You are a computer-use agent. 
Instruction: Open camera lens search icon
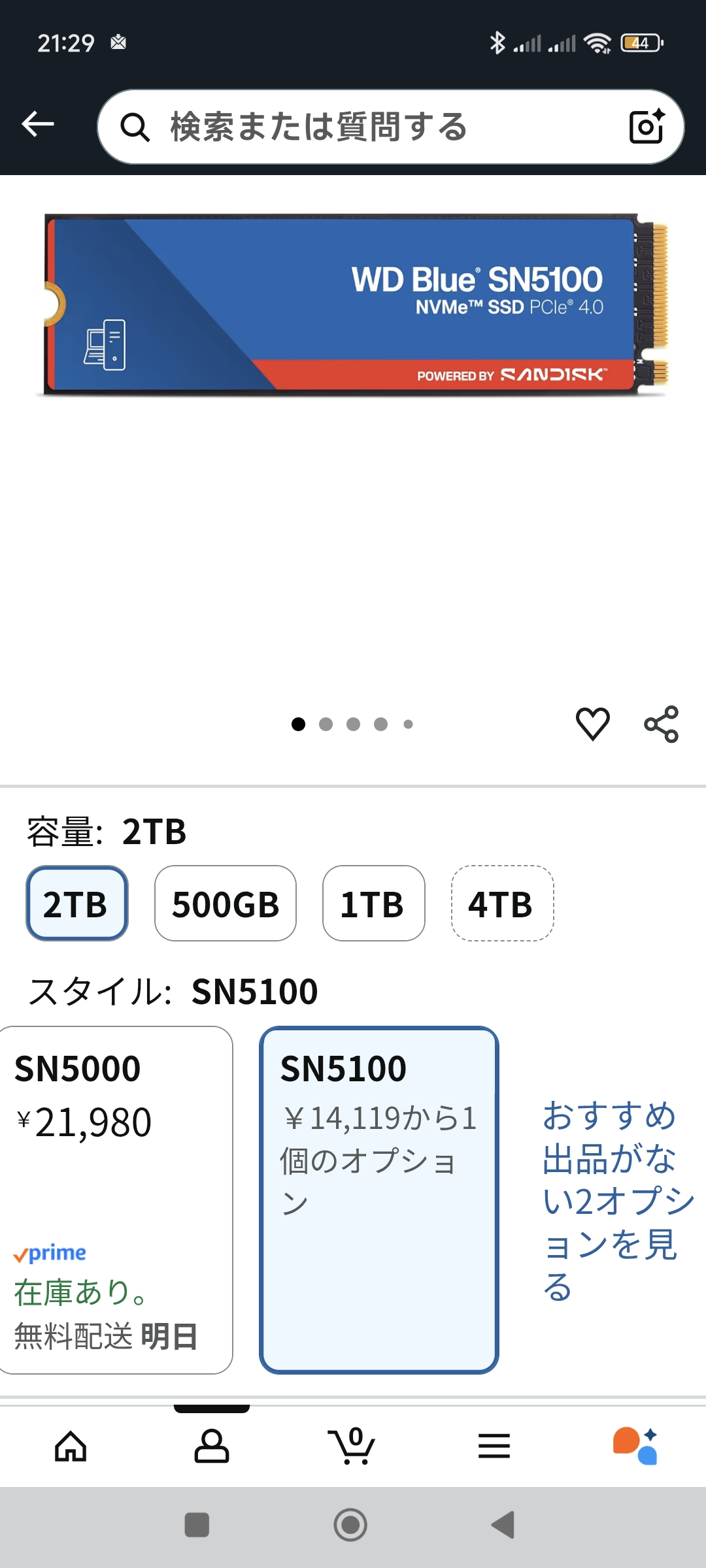click(647, 126)
